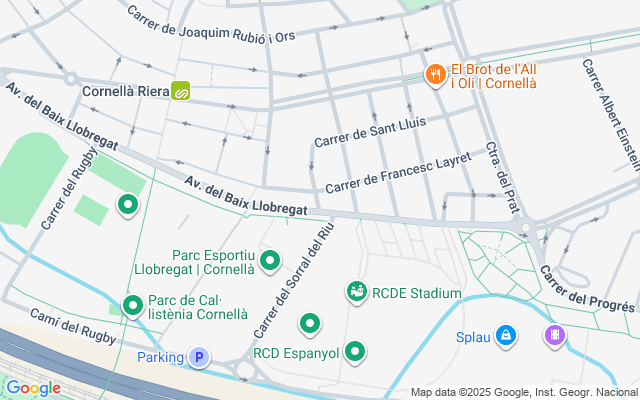
Task: Open Parc de Cal·listènia Cornellà marker
Action: coord(133,306)
